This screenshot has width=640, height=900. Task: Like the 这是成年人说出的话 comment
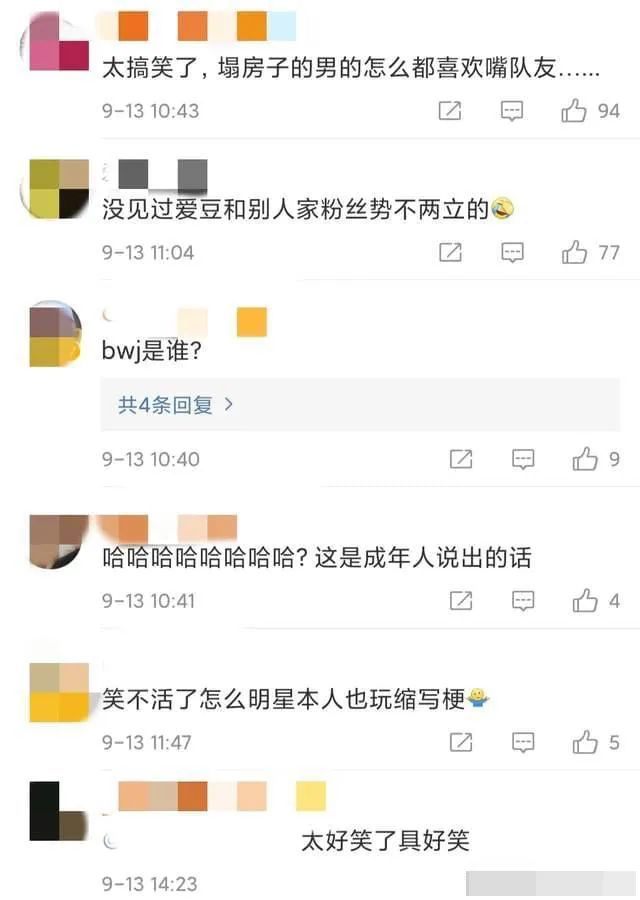[585, 601]
